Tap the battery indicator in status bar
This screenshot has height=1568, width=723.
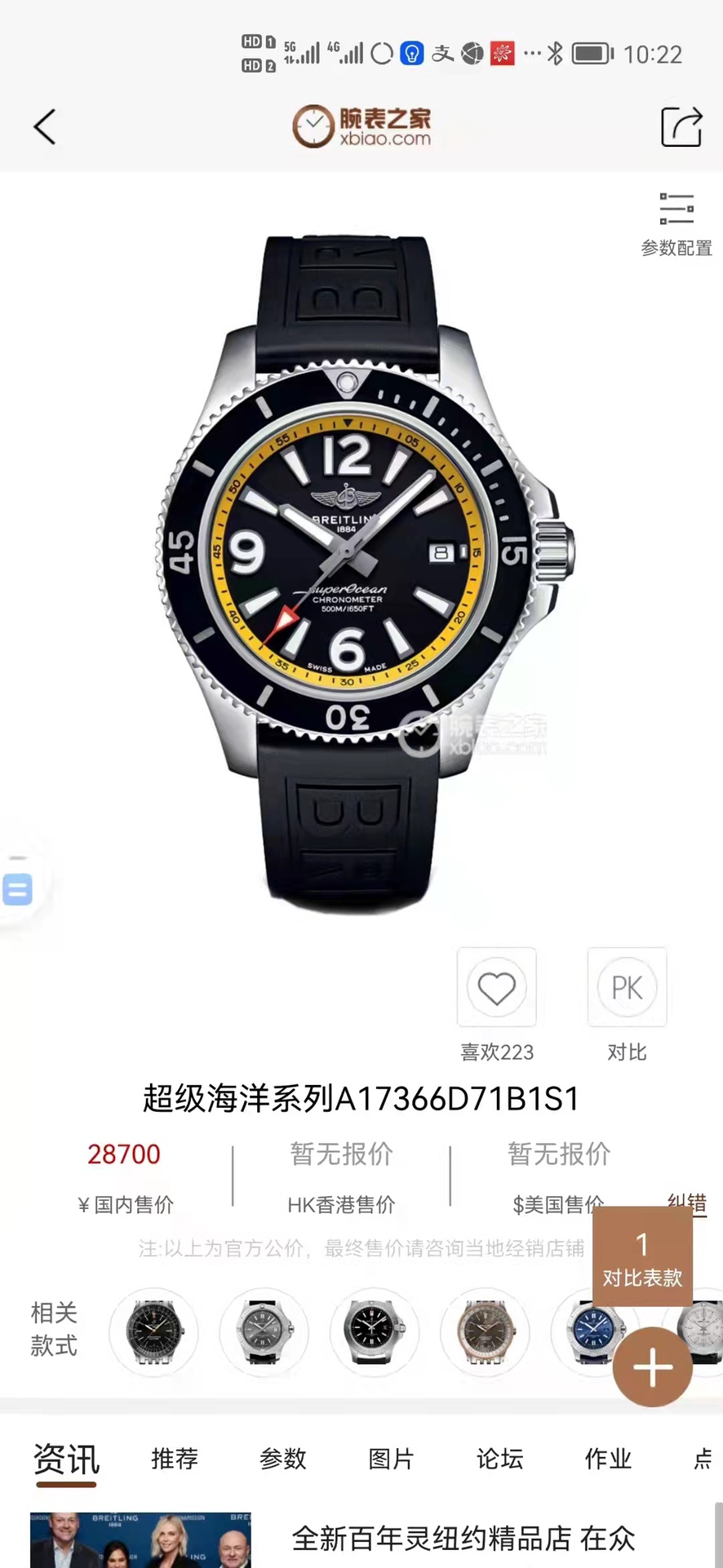592,54
